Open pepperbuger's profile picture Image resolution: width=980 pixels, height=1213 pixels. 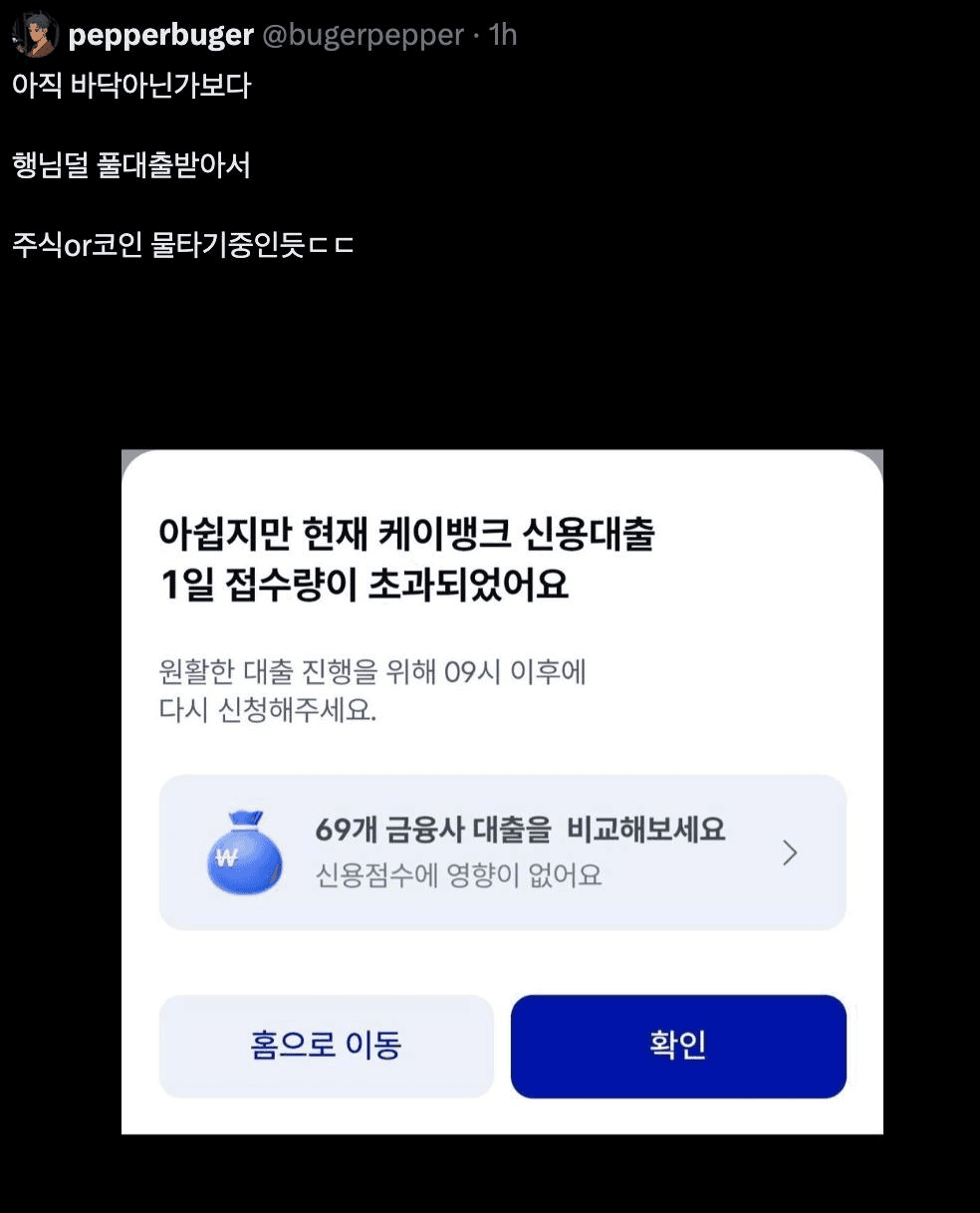35,35
